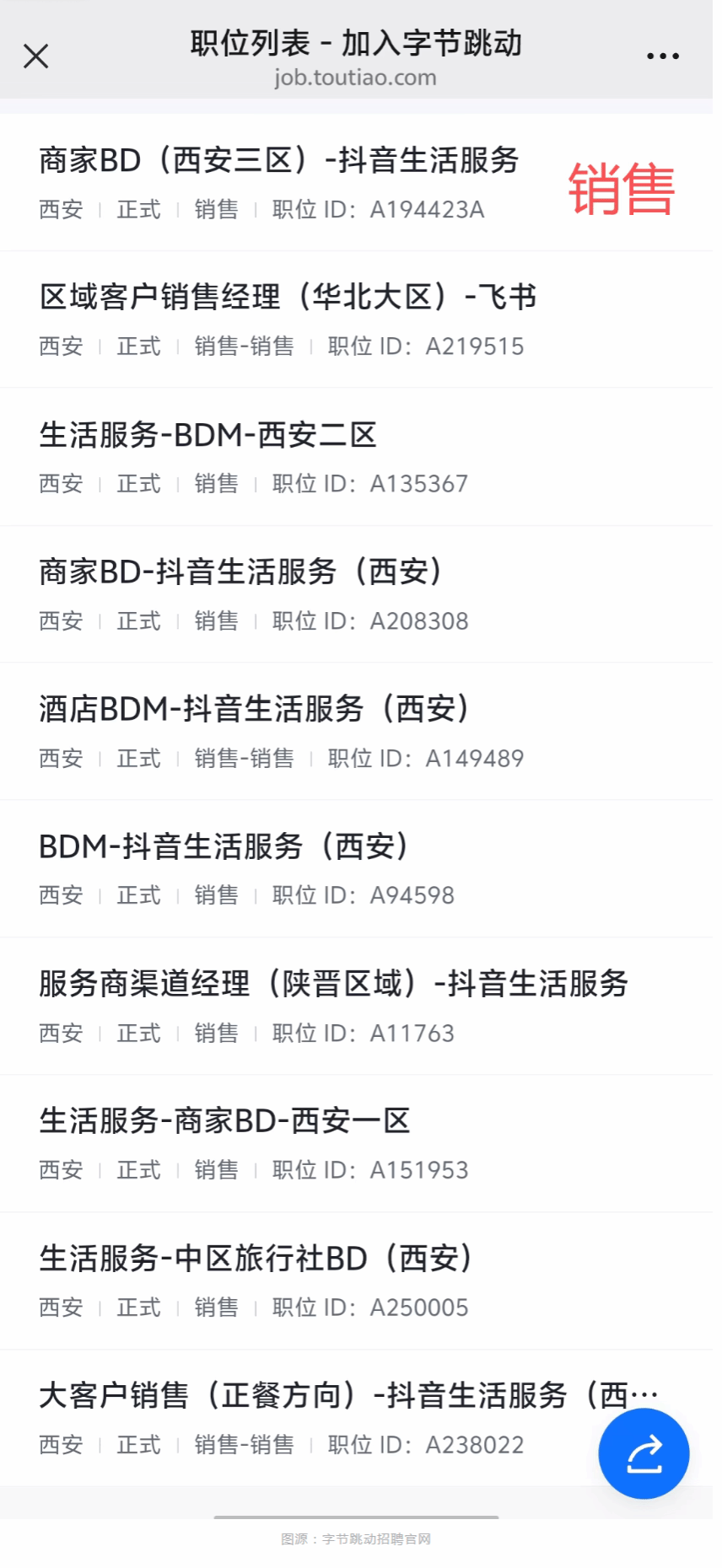Open 商家BD（西安三区）-抖音生活服务 job
This screenshot has width=722, height=1568.
278,160
